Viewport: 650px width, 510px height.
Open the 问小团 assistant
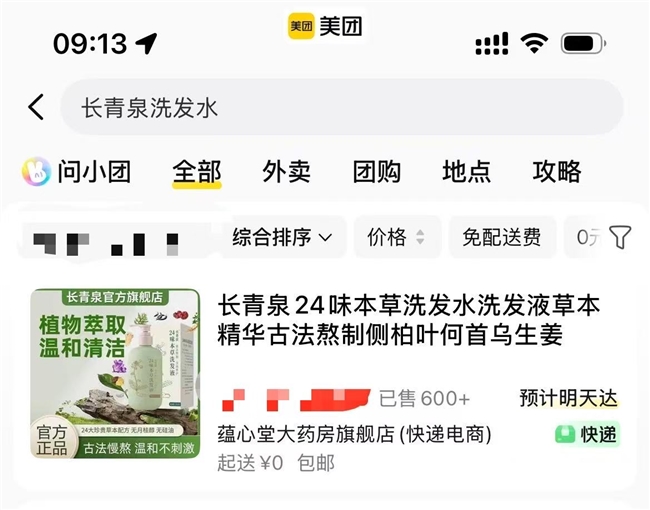click(78, 172)
